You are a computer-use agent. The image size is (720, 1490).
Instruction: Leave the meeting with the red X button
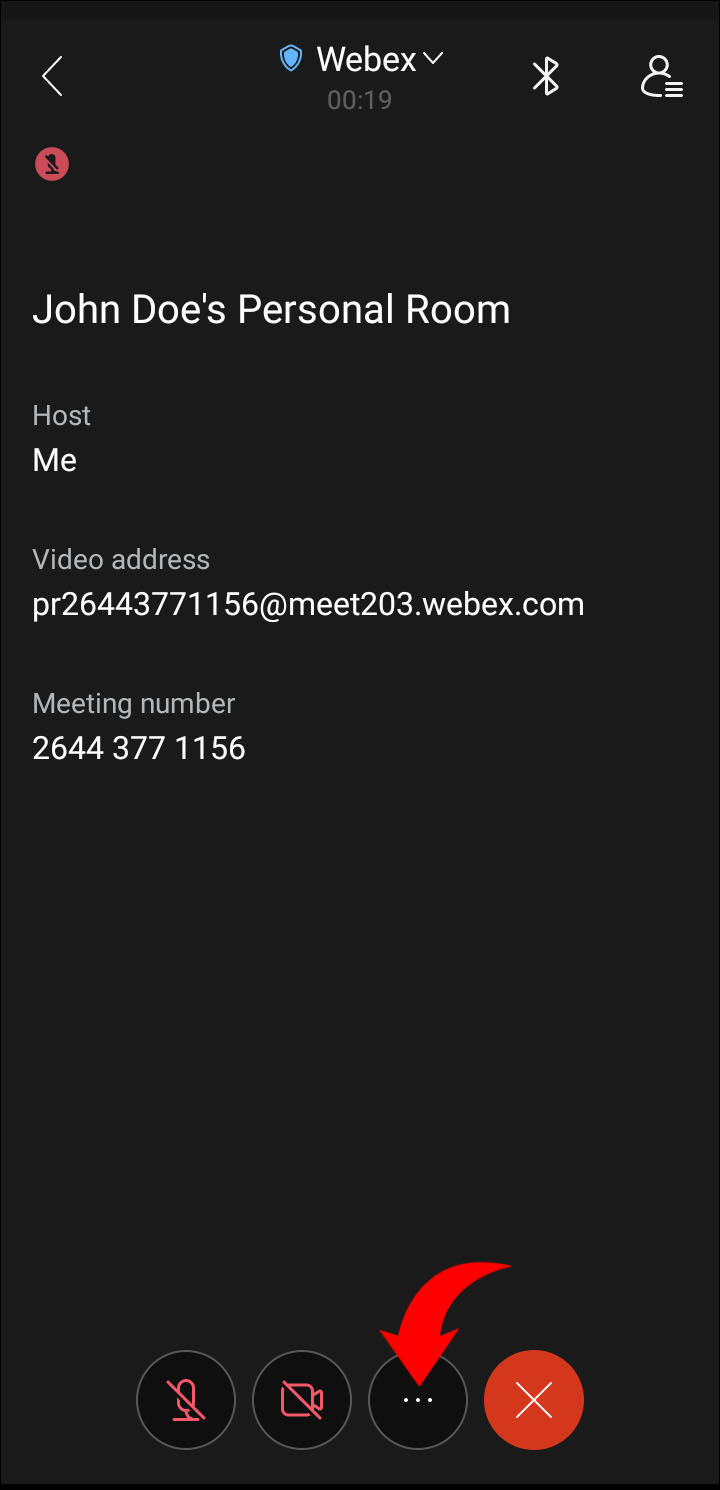(x=534, y=1400)
